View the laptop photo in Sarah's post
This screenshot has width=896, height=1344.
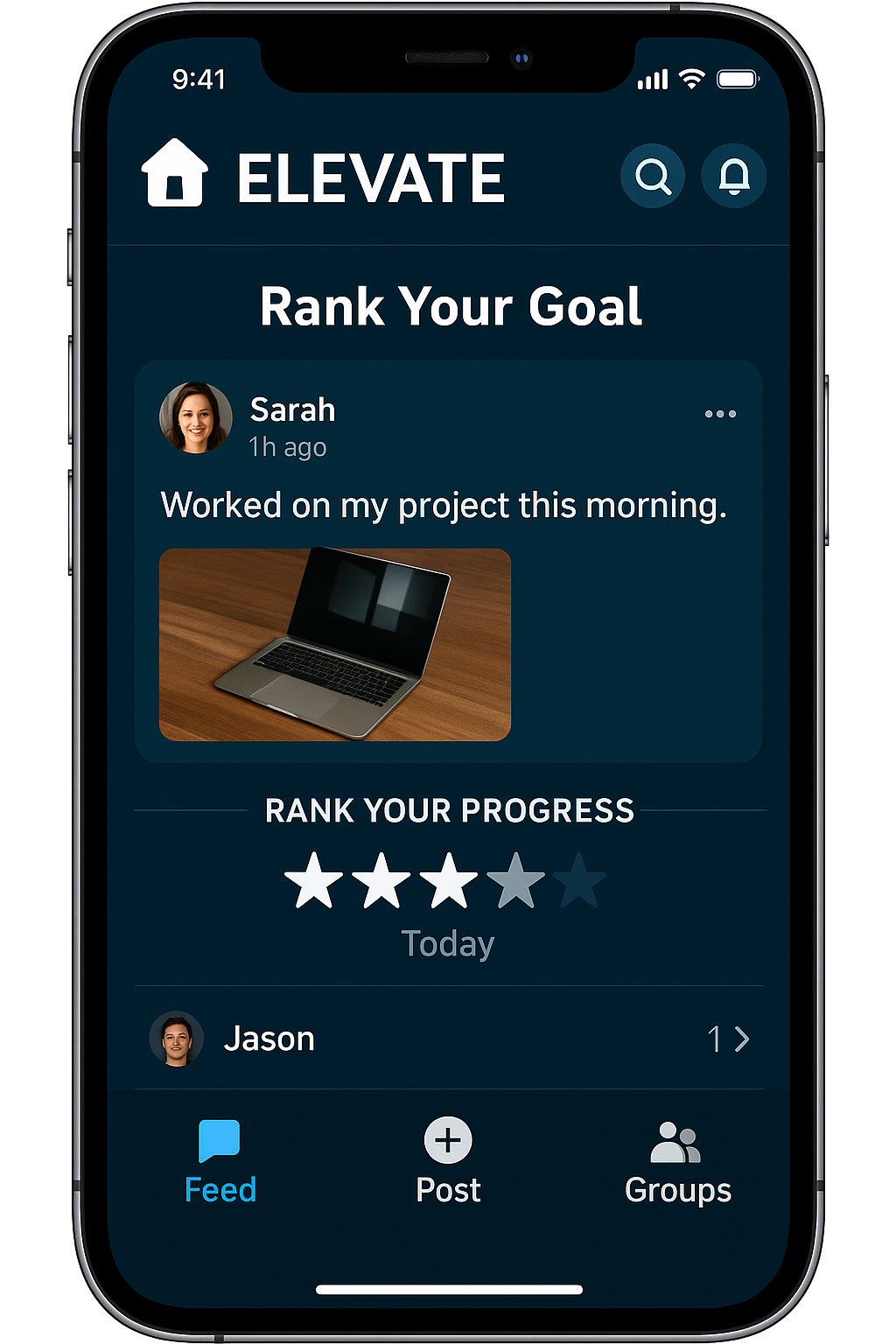click(335, 645)
